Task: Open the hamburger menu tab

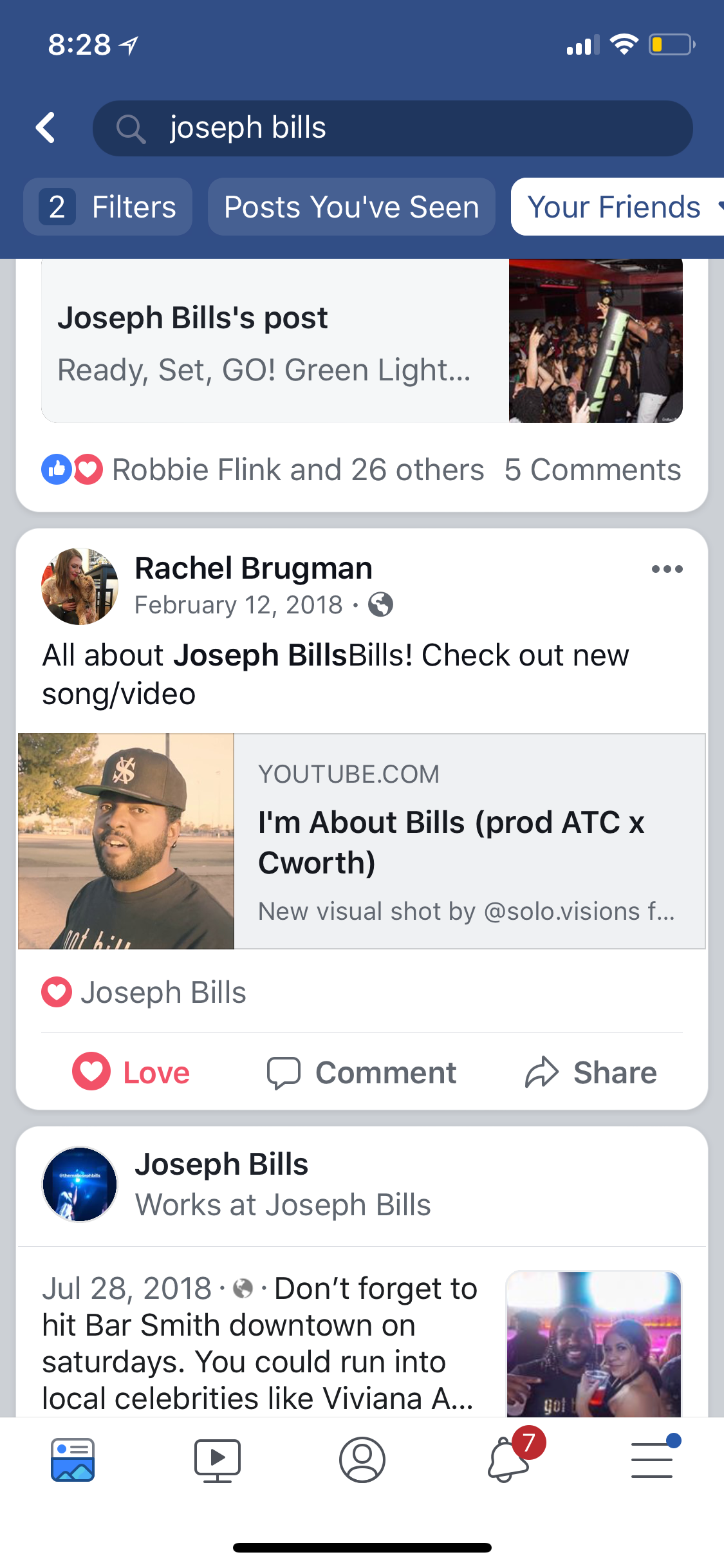Action: [652, 1460]
